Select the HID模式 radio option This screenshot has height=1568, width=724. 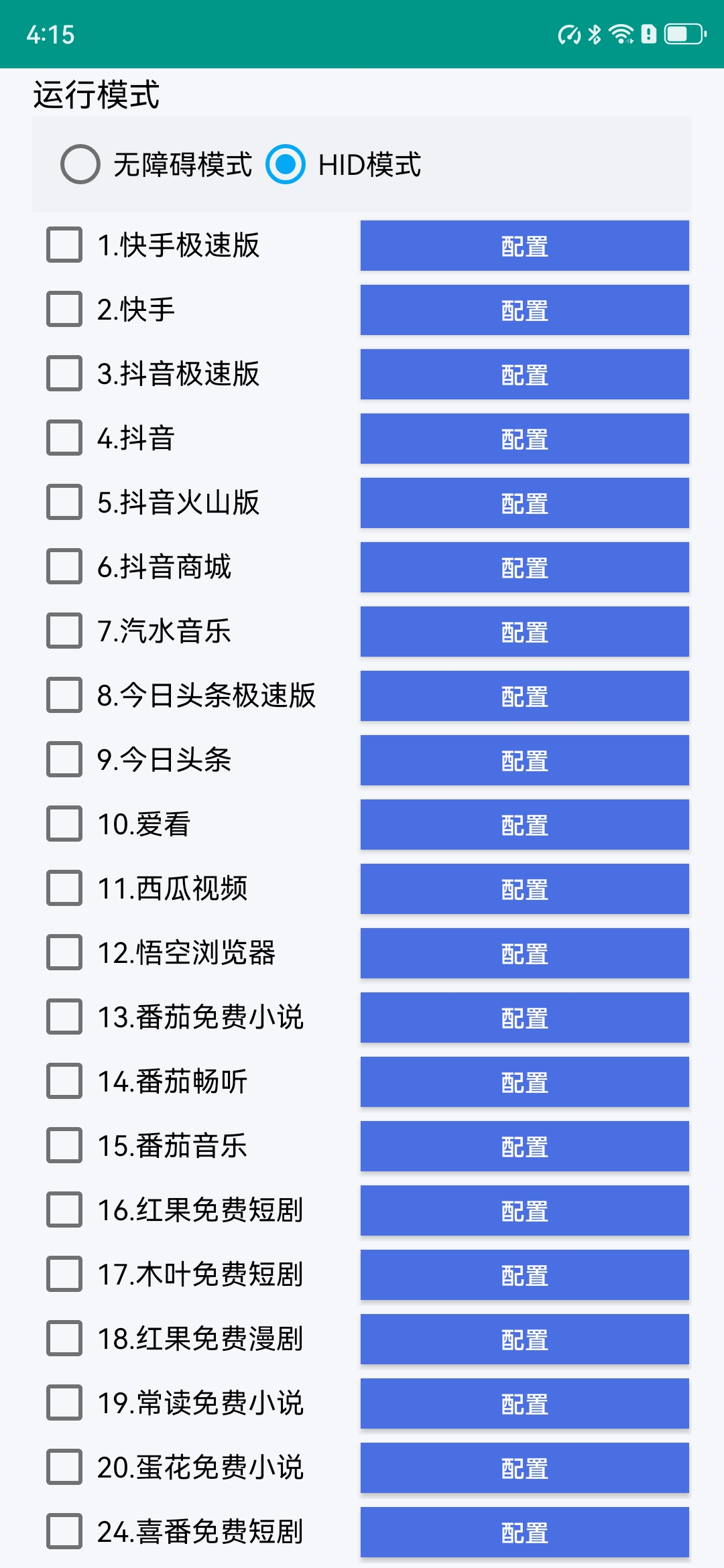pos(286,164)
